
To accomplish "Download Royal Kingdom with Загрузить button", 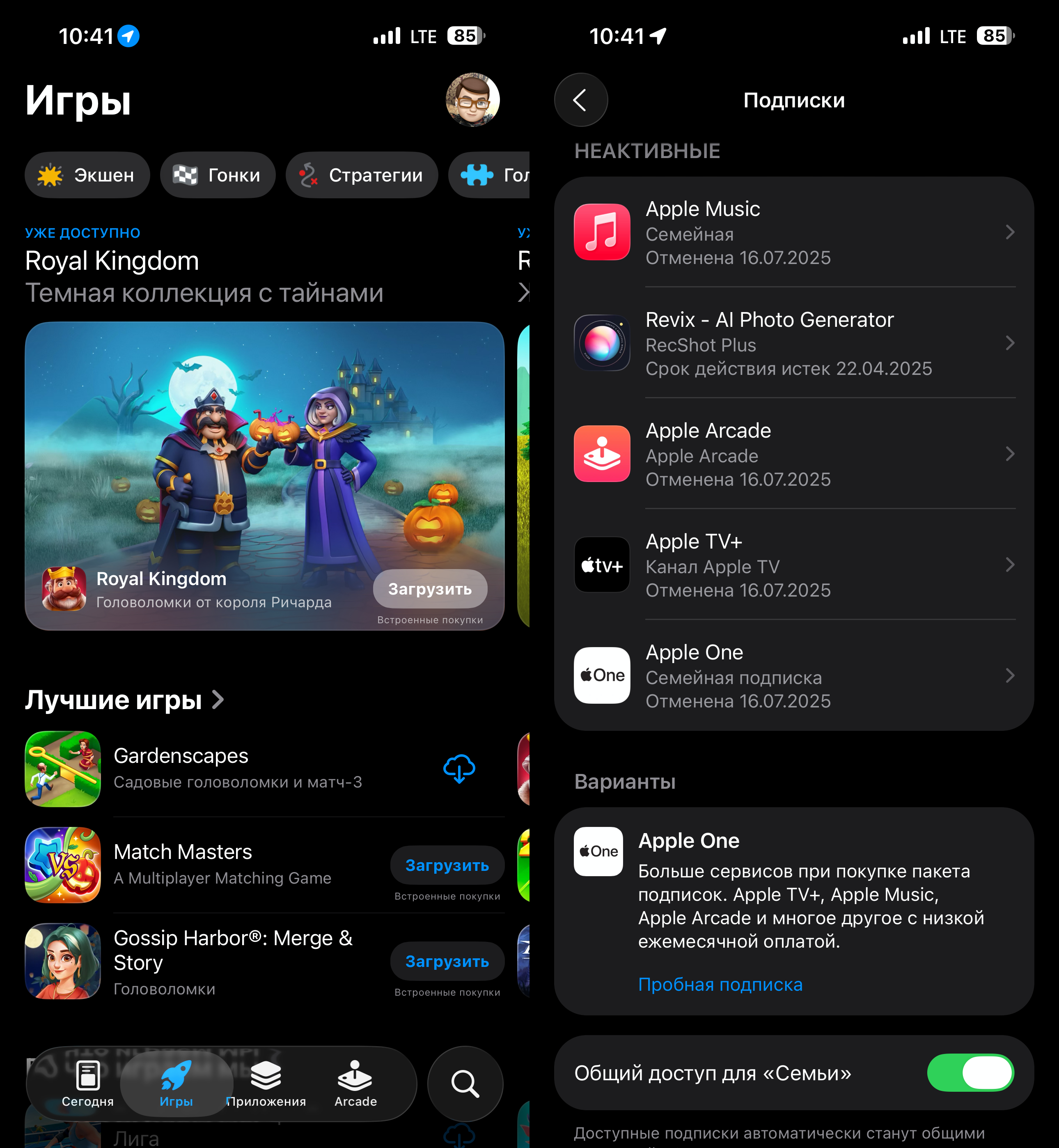I will coord(430,589).
